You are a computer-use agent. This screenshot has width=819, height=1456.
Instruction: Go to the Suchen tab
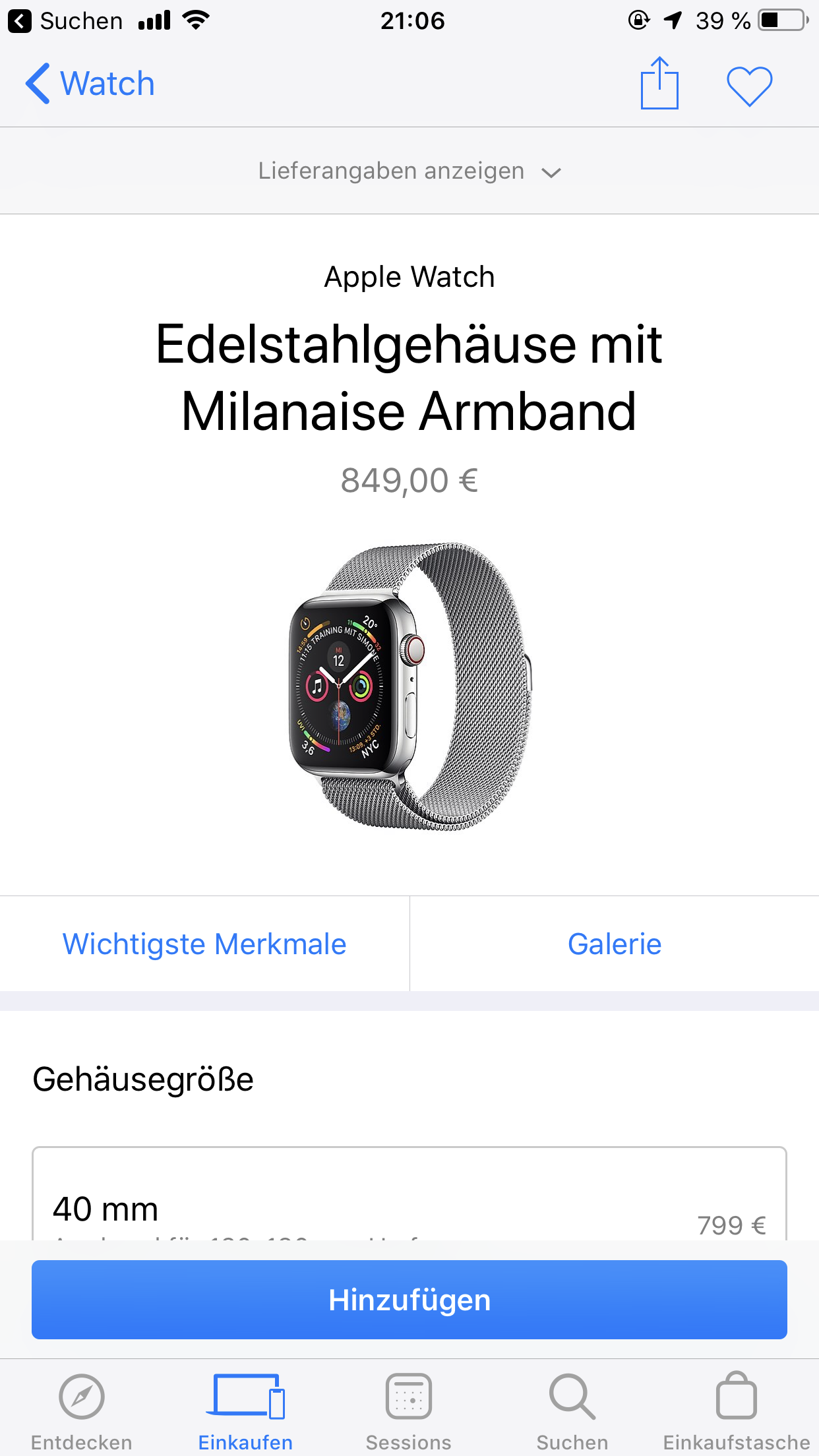click(x=572, y=1411)
